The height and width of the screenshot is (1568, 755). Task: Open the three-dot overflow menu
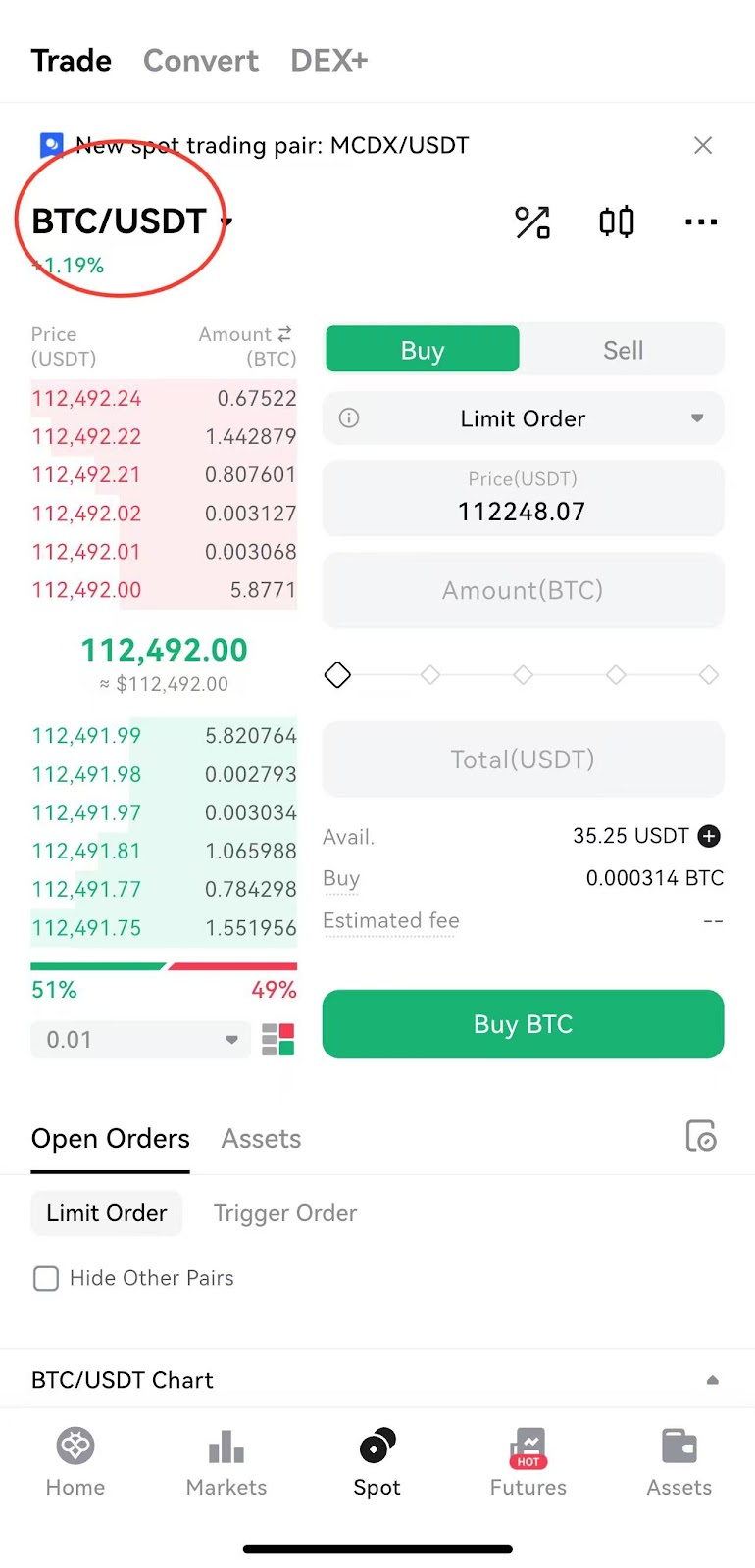701,221
